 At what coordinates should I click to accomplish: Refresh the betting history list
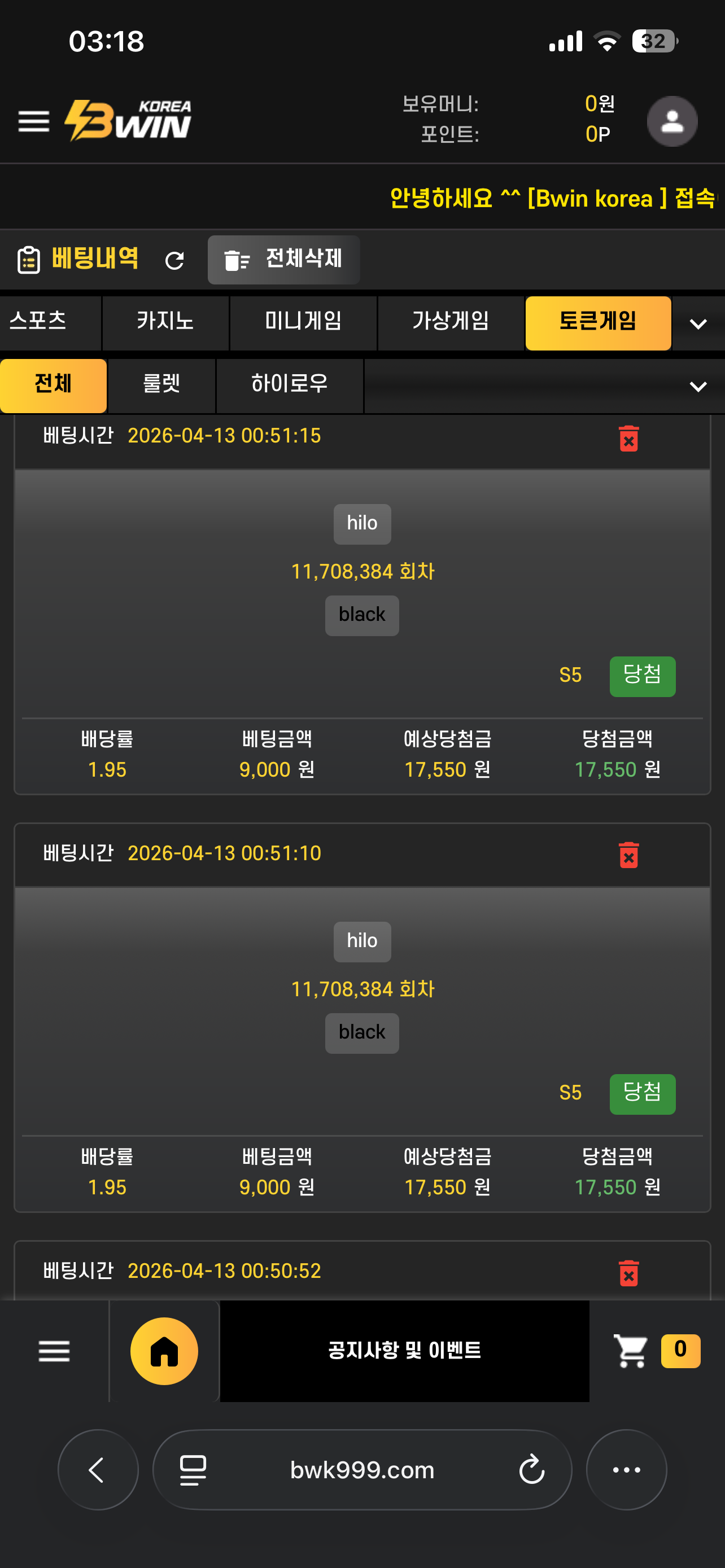pyautogui.click(x=174, y=261)
